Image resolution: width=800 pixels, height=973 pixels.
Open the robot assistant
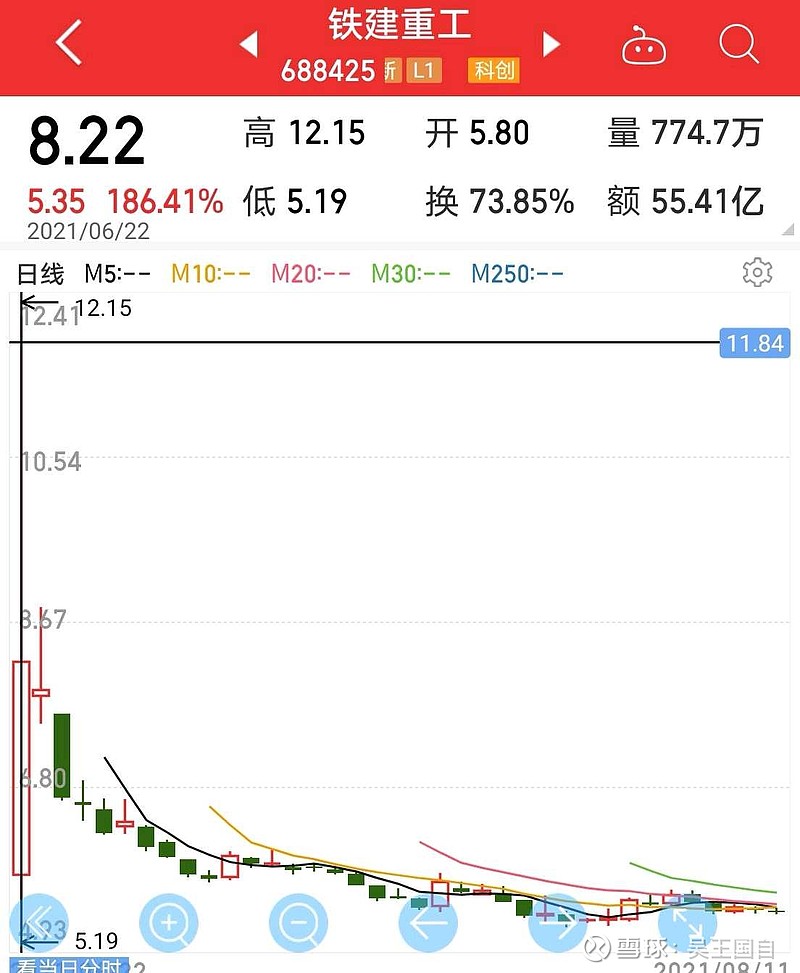[x=643, y=45]
